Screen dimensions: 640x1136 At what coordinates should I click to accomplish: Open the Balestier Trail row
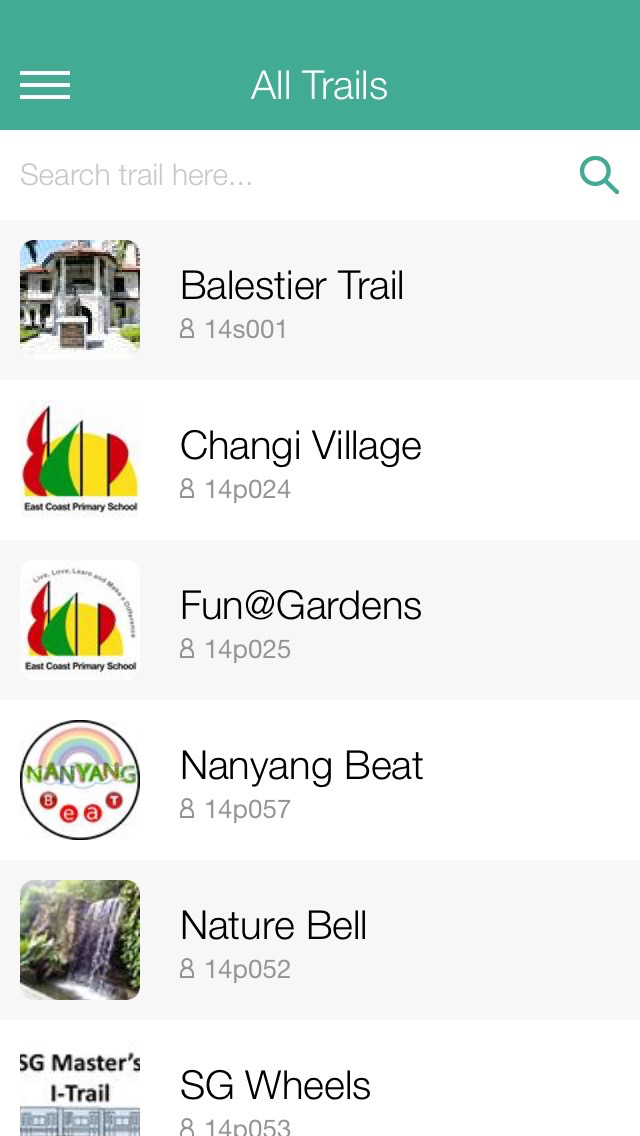coord(320,300)
